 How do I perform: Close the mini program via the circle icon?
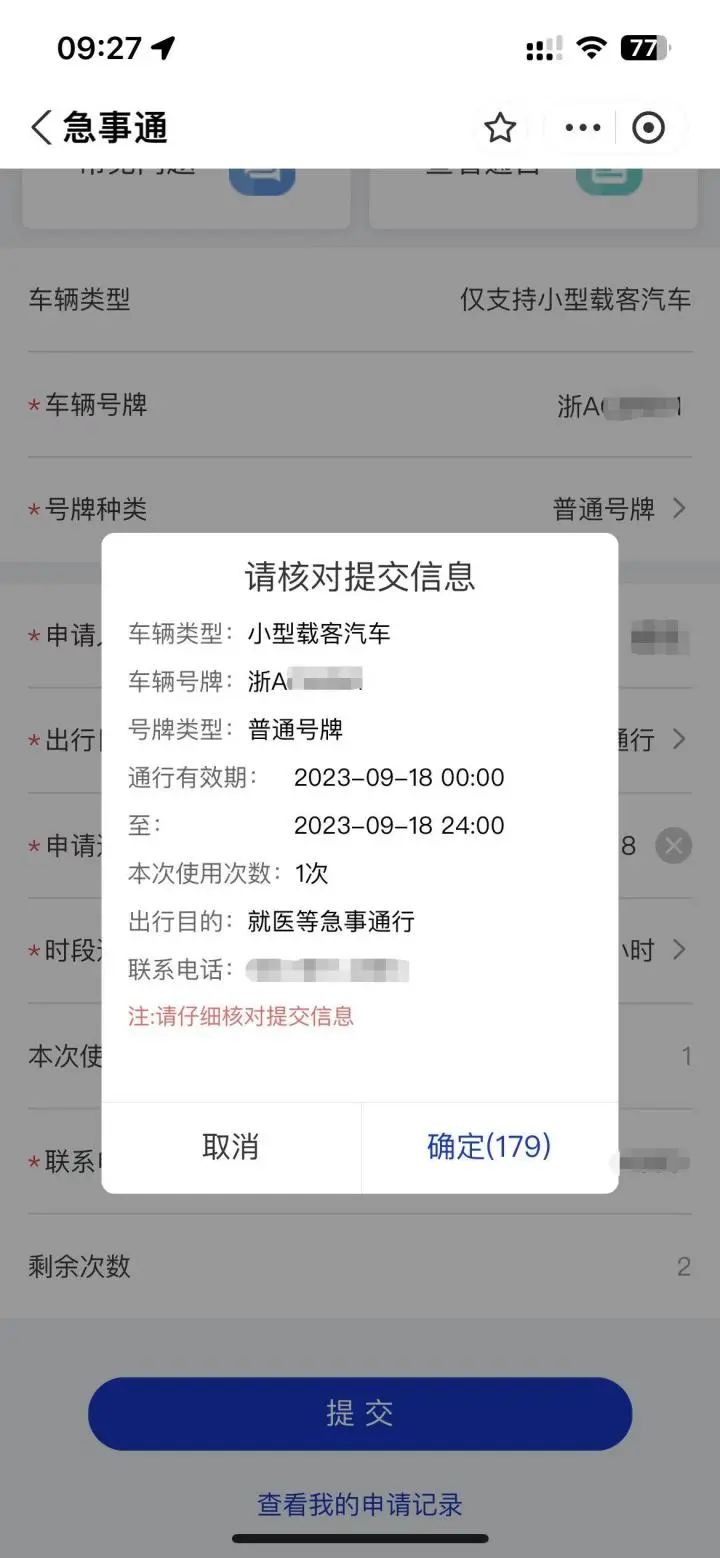[x=648, y=128]
